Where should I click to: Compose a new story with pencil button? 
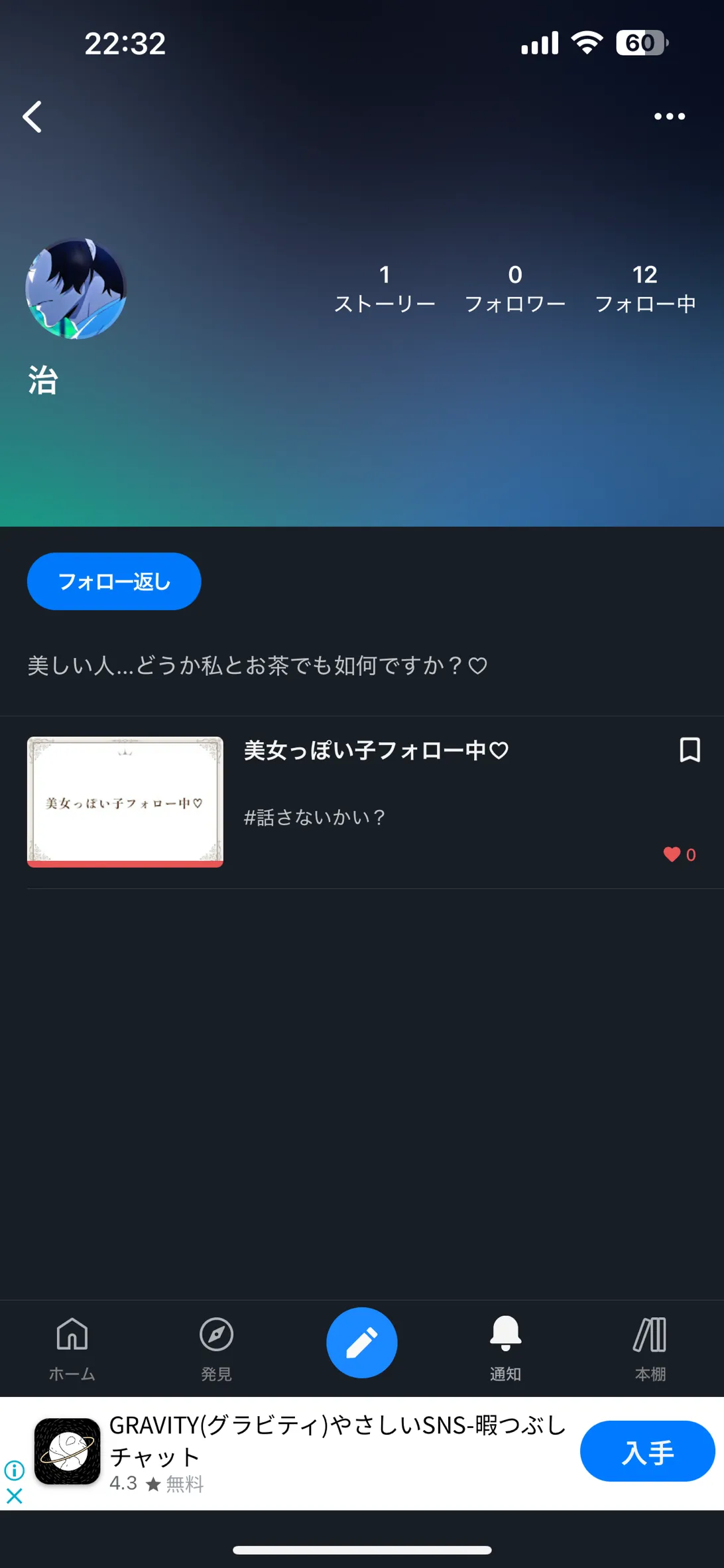pyautogui.click(x=362, y=1342)
